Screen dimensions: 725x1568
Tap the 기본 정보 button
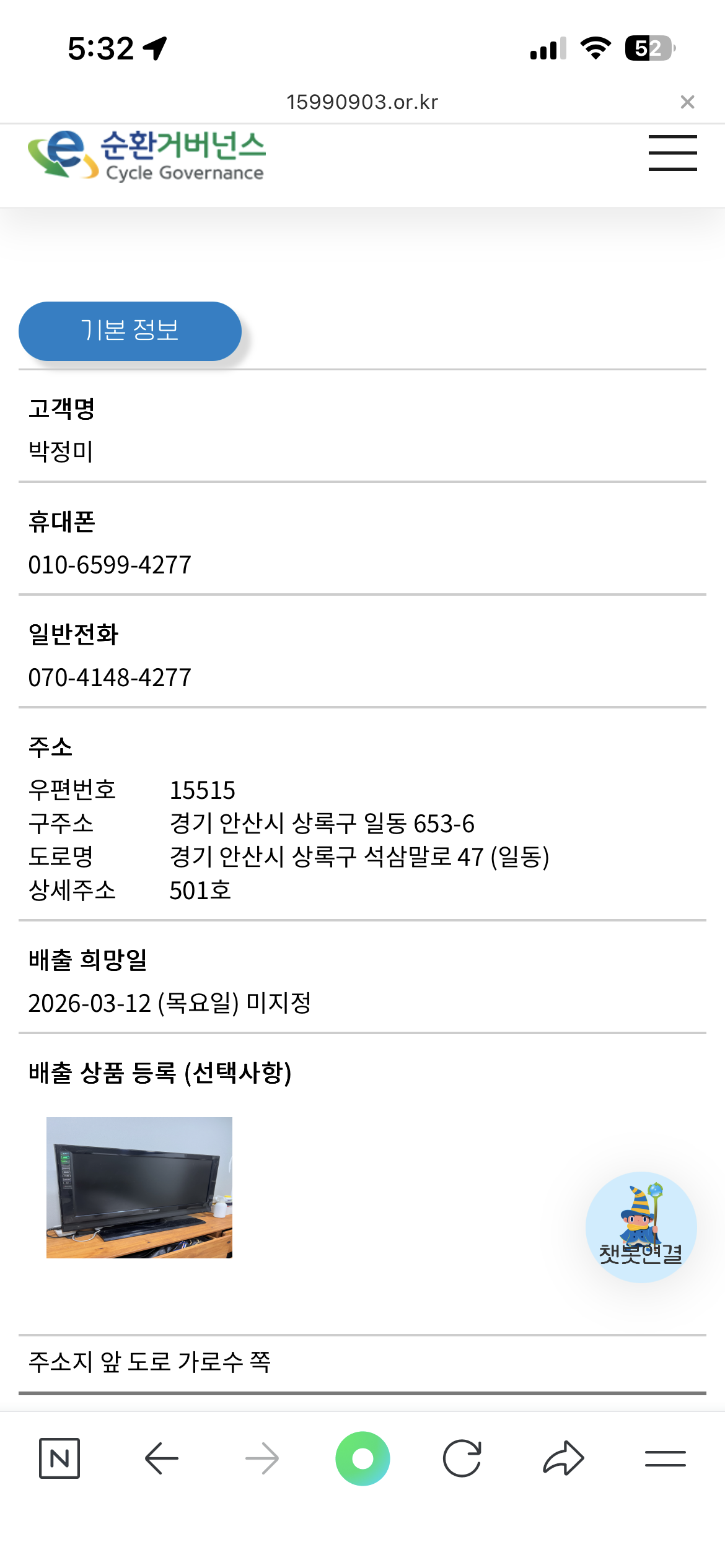click(x=130, y=331)
